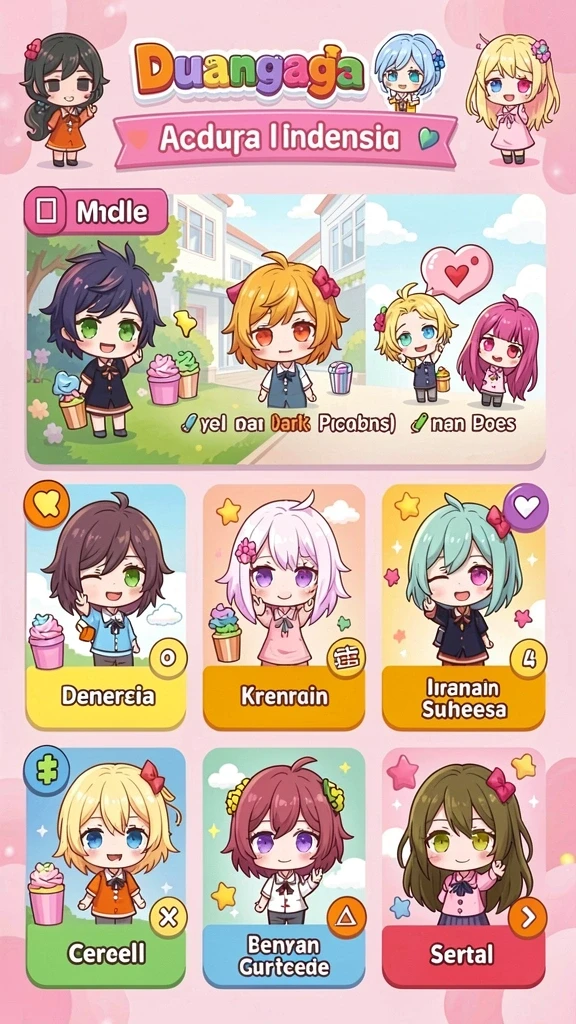Choose the Cereell character card
The width and height of the screenshot is (576, 1024).
(106, 868)
